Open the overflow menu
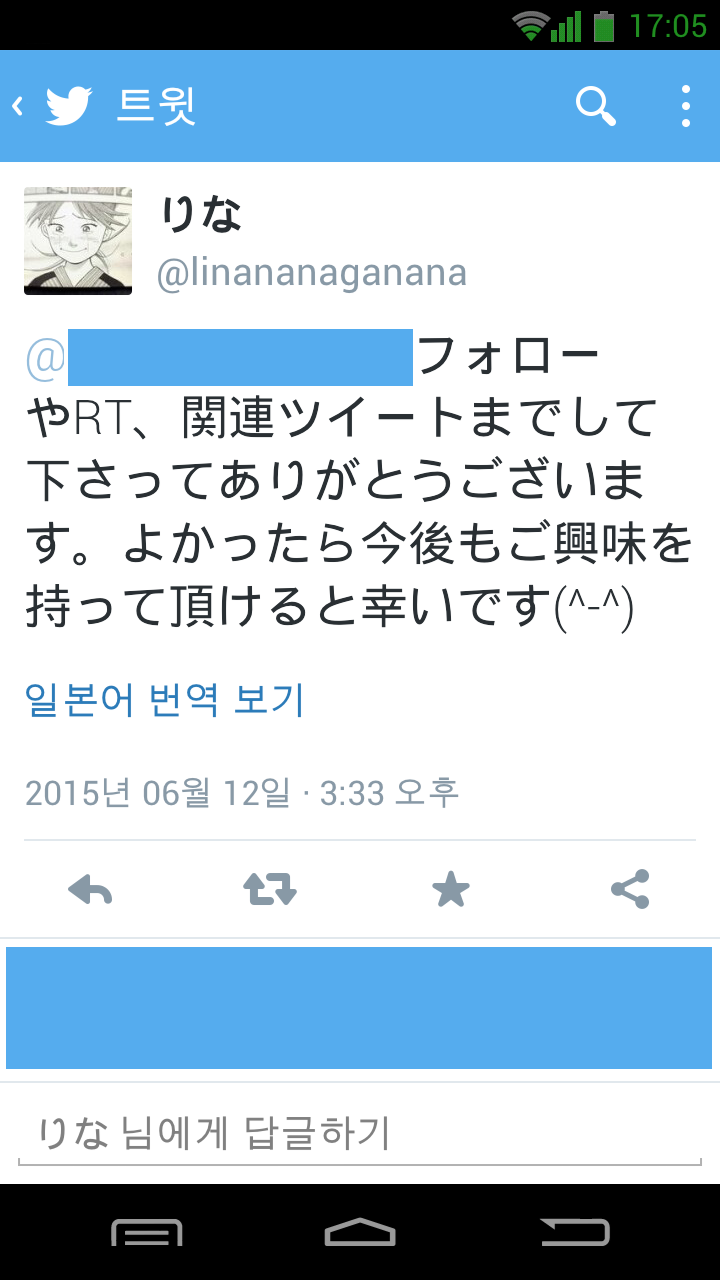Image resolution: width=720 pixels, height=1280 pixels. (686, 106)
